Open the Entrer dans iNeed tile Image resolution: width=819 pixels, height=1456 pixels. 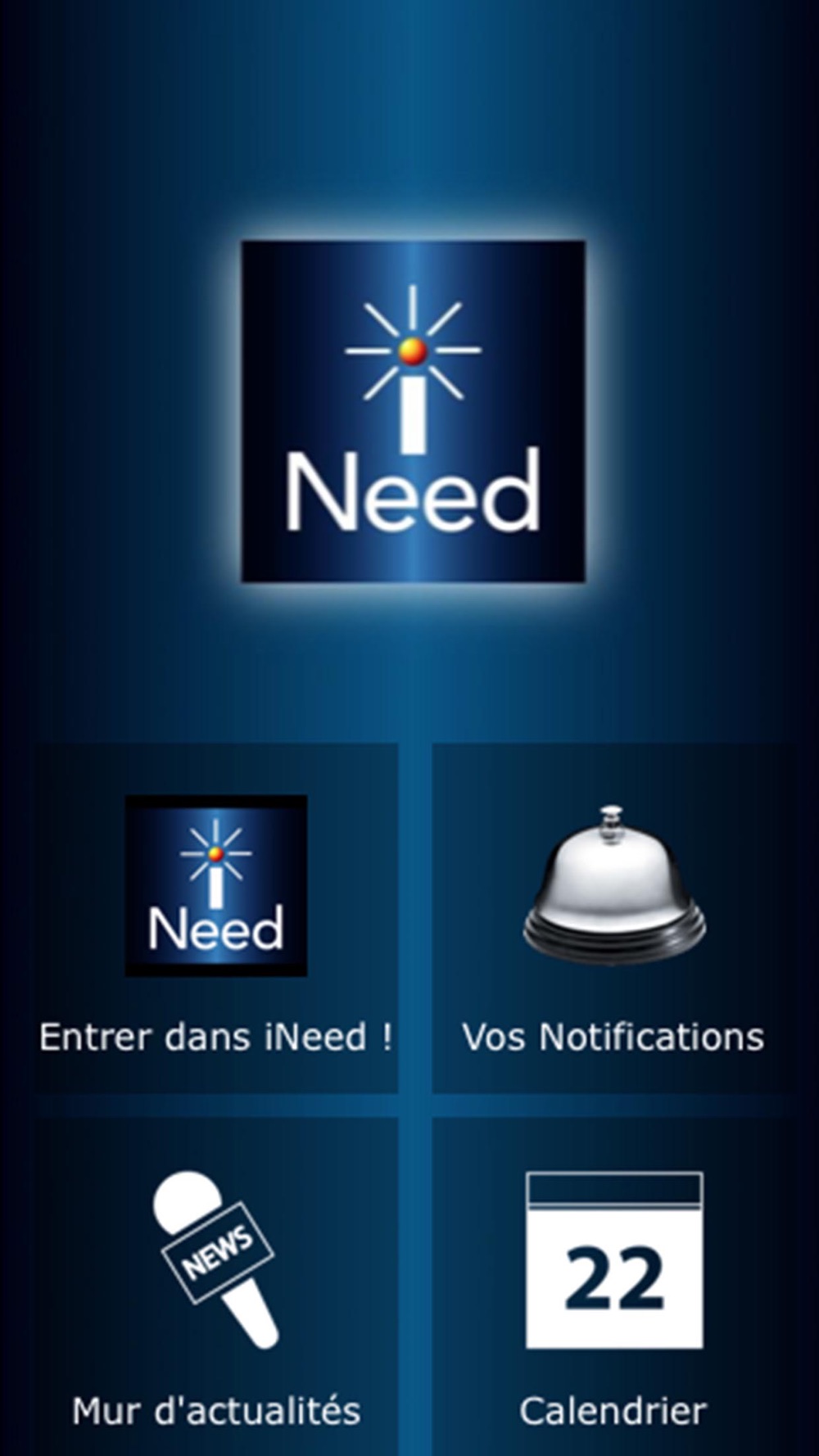(x=215, y=918)
